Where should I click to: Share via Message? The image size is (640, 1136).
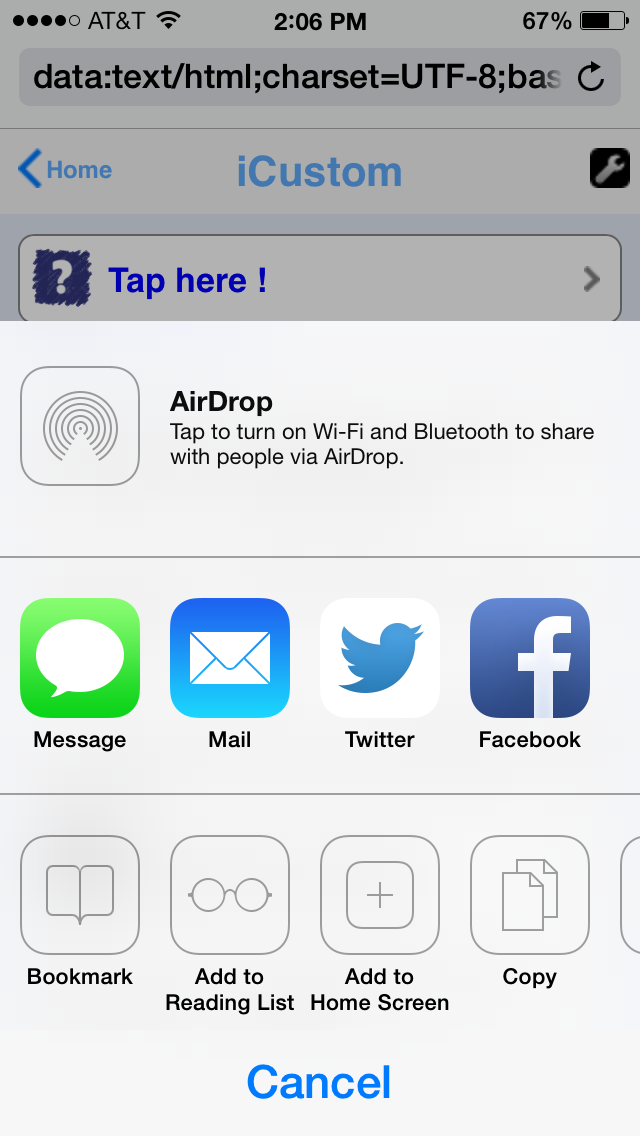80,658
